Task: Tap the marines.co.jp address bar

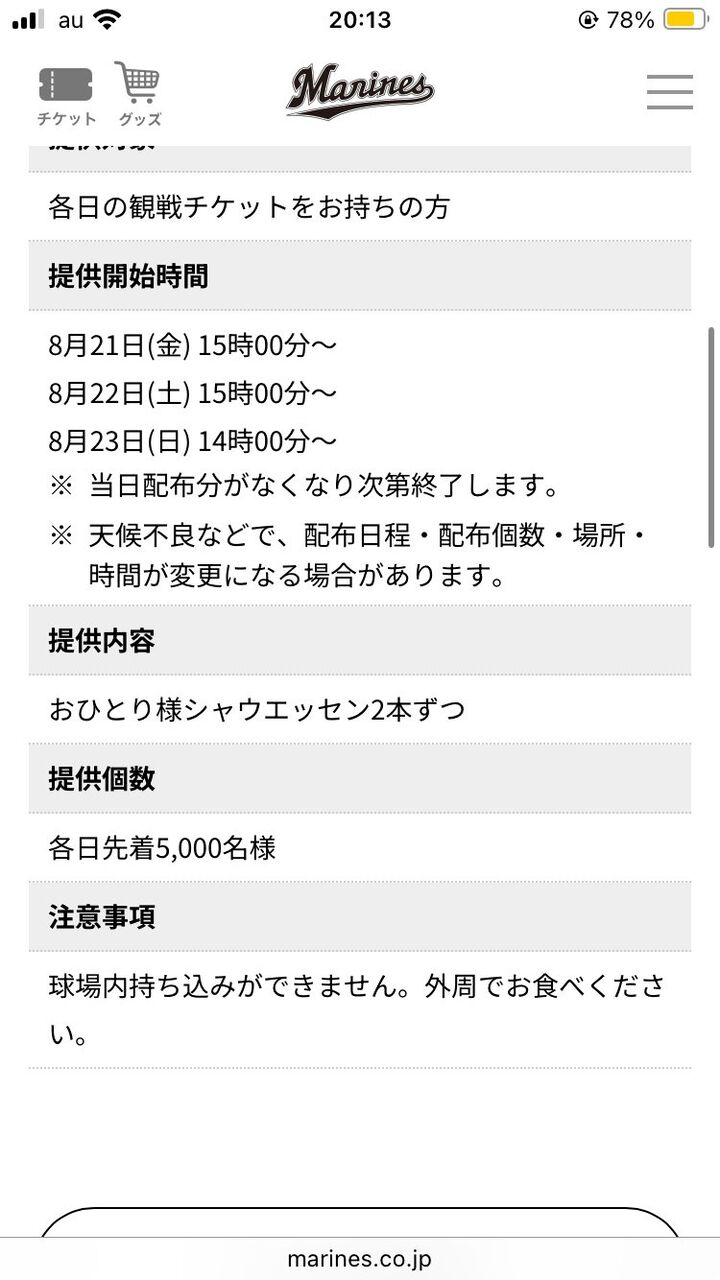Action: (360, 1259)
